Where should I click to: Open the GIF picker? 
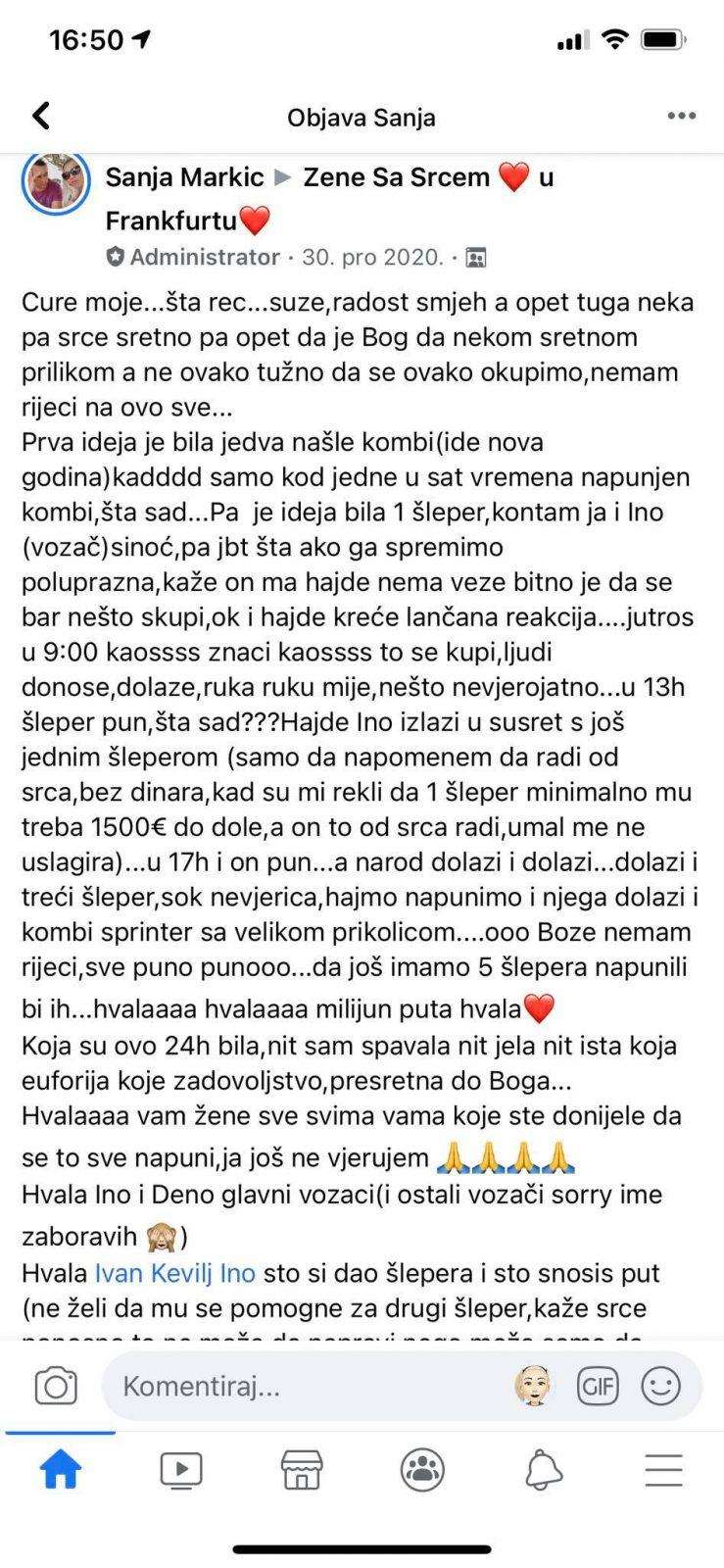597,1386
